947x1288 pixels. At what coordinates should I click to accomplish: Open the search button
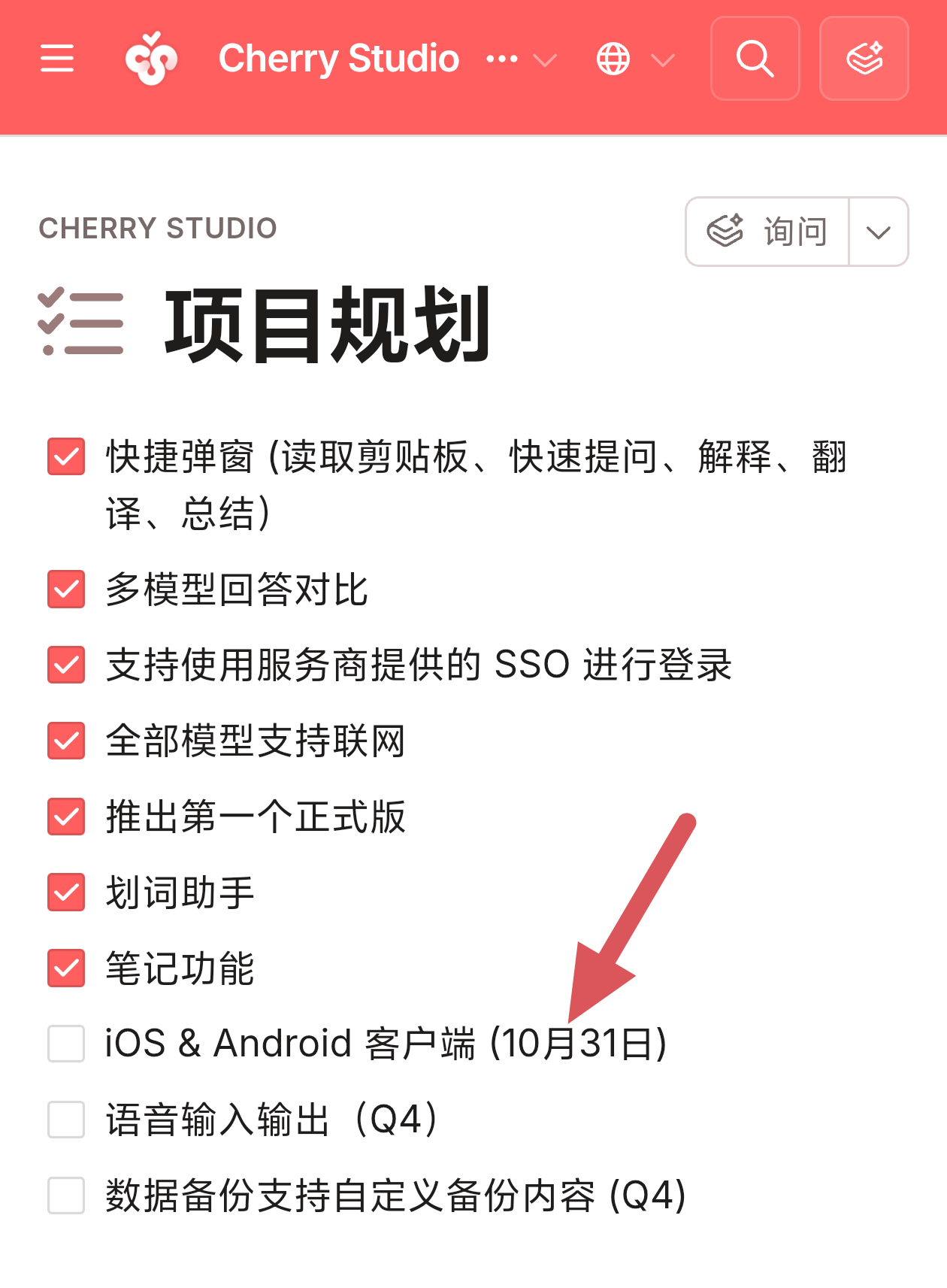pos(755,59)
